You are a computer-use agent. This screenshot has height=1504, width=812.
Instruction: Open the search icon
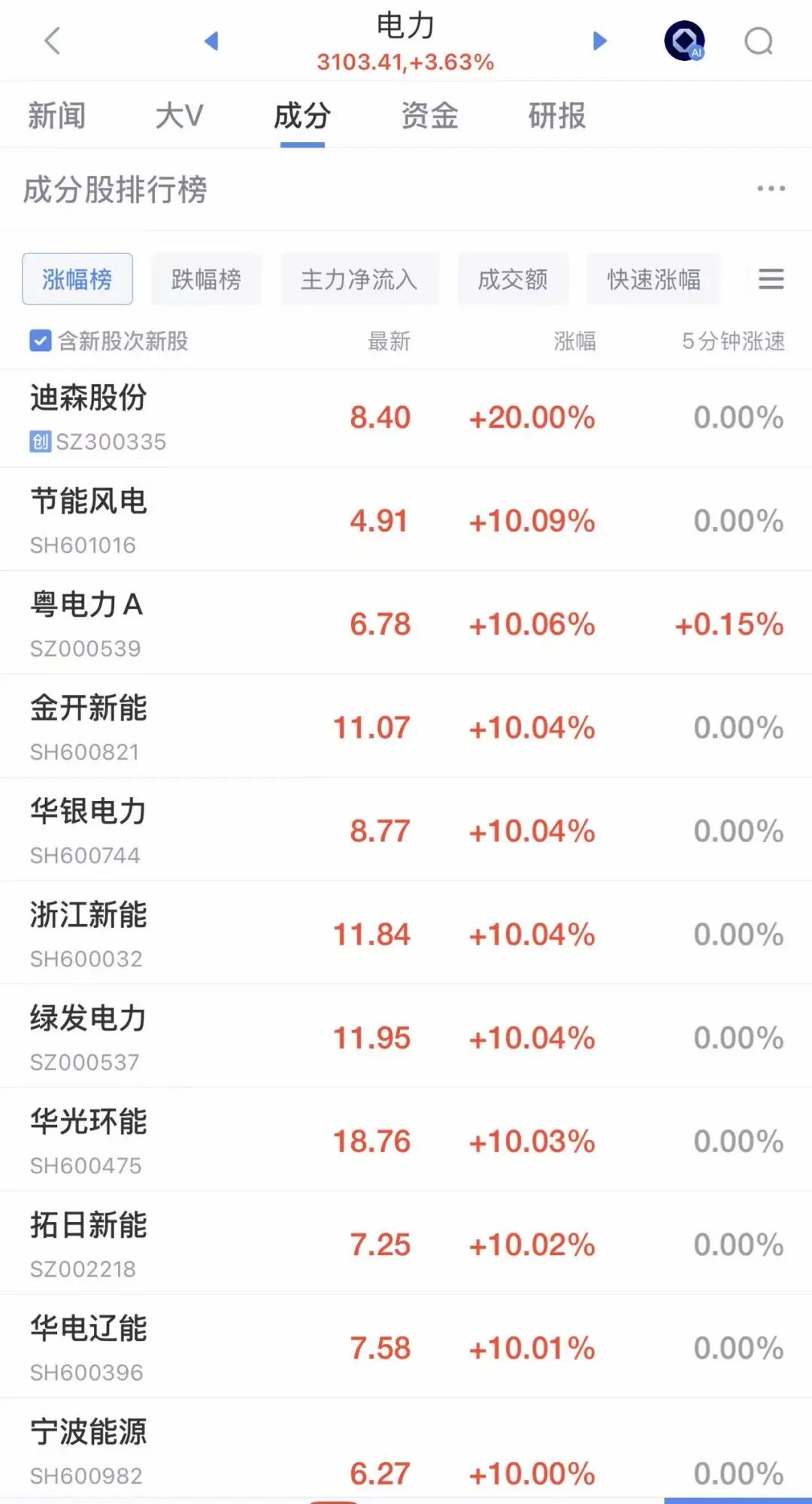coord(758,41)
